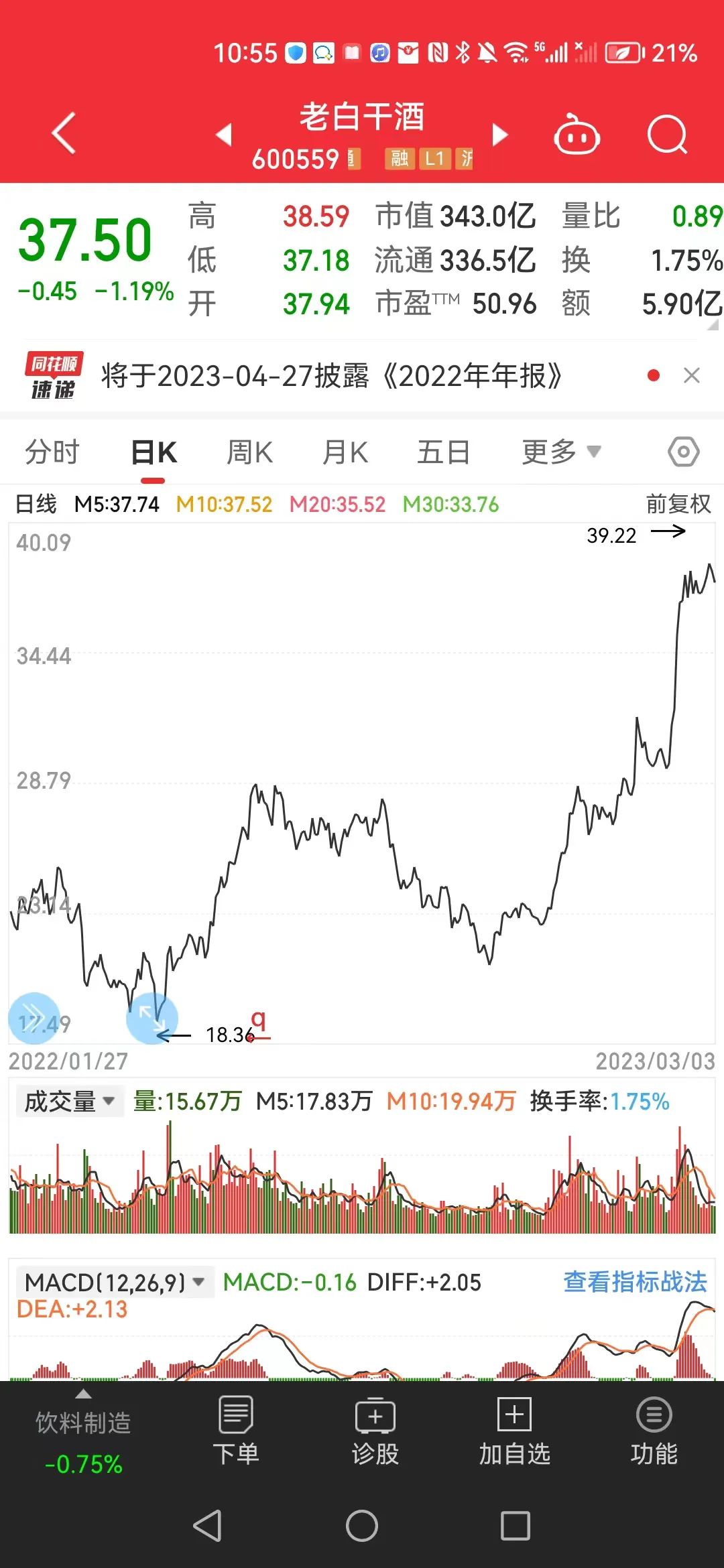The width and height of the screenshot is (724, 1568).
Task: Open the robot assistant icon
Action: (x=576, y=135)
